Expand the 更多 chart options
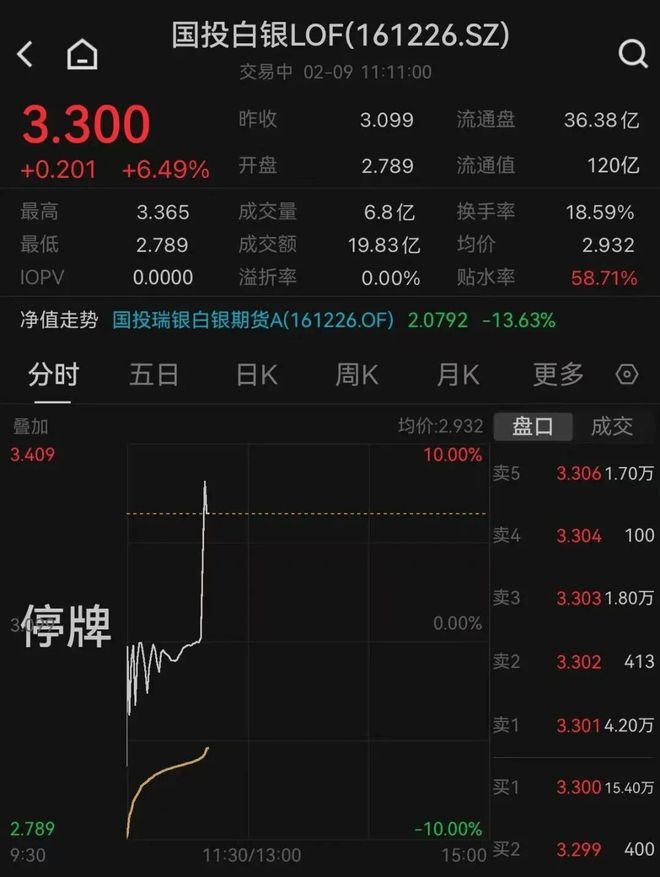Image resolution: width=660 pixels, height=877 pixels. [558, 375]
